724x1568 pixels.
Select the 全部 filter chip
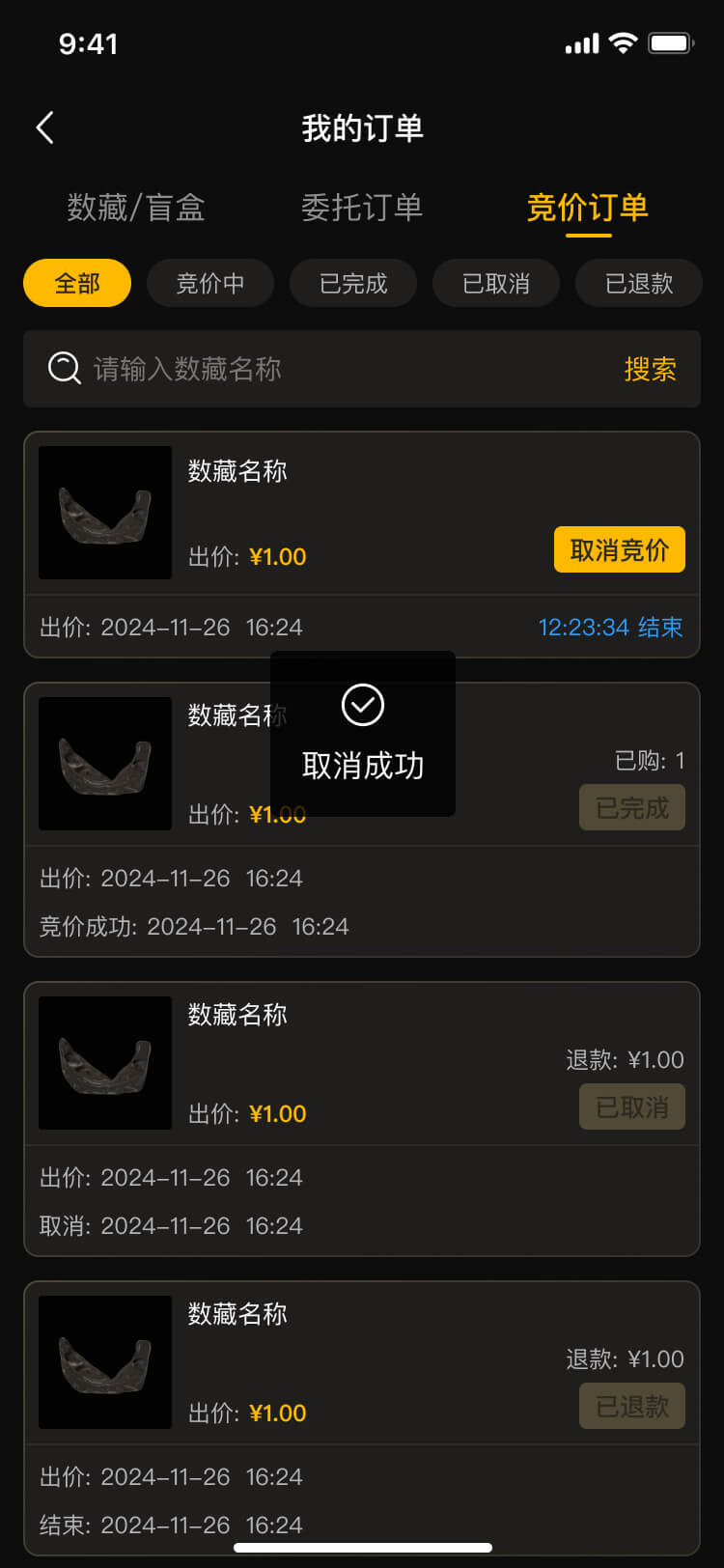point(77,283)
